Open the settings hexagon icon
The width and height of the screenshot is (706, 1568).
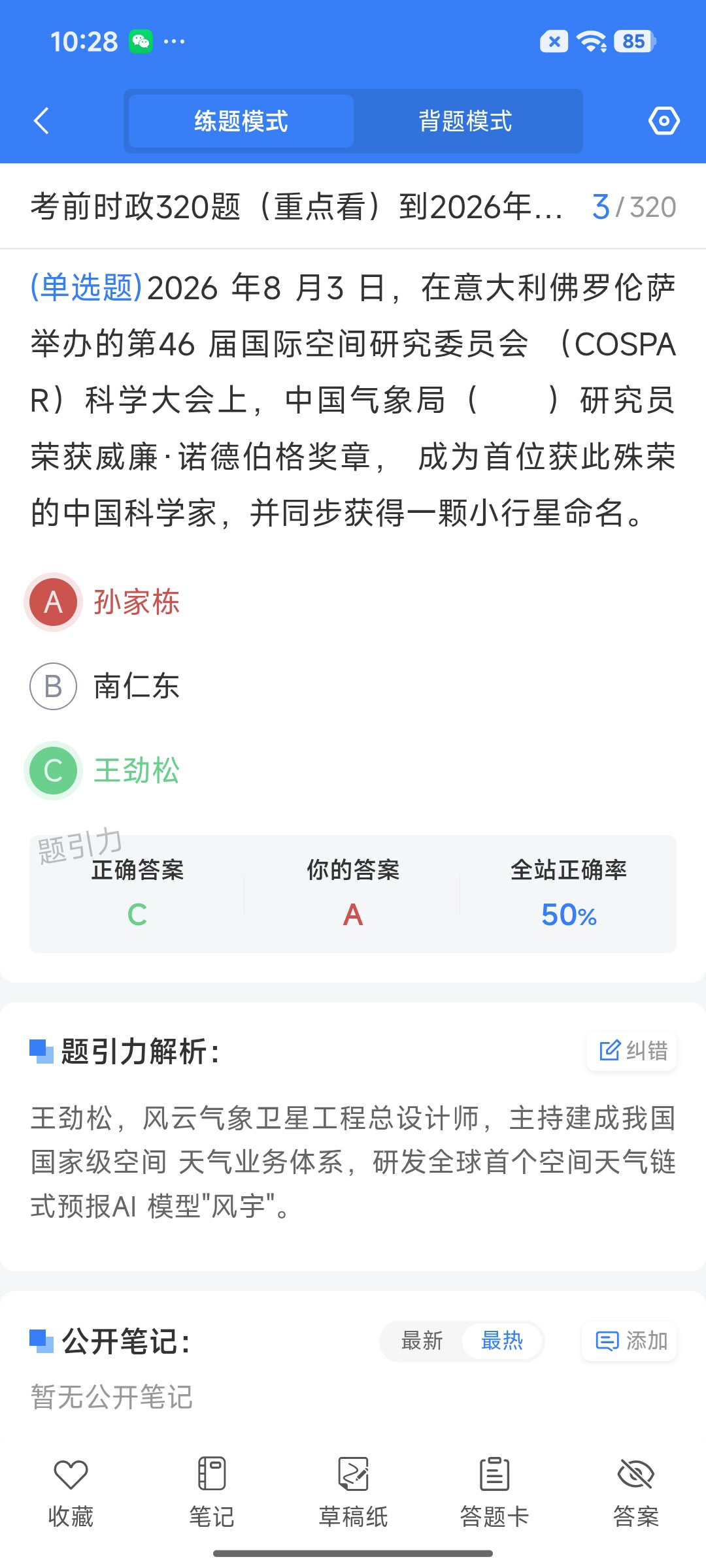[x=664, y=121]
